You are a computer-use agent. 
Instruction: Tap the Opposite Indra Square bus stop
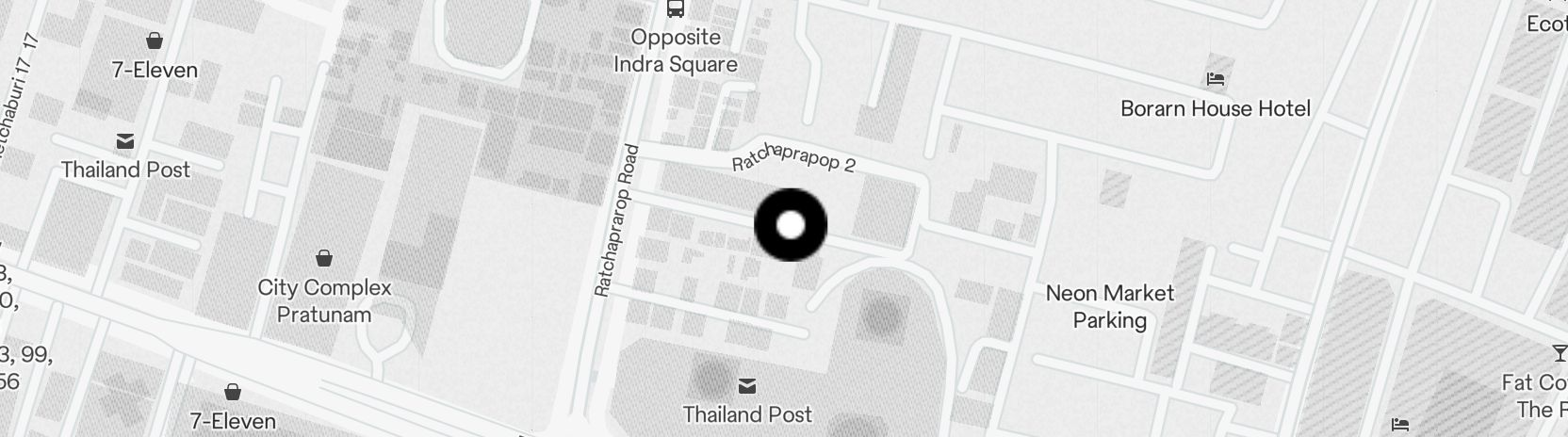pos(675,9)
